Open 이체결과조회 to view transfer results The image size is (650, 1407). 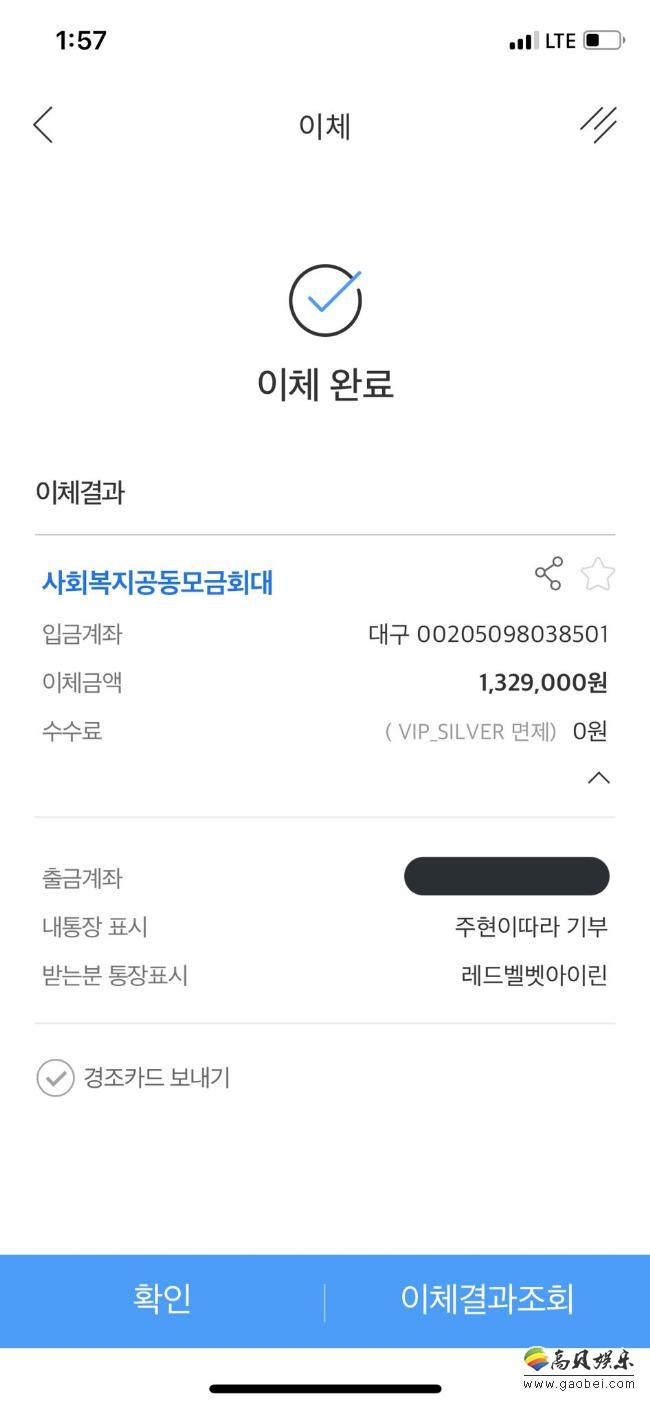tap(487, 1299)
